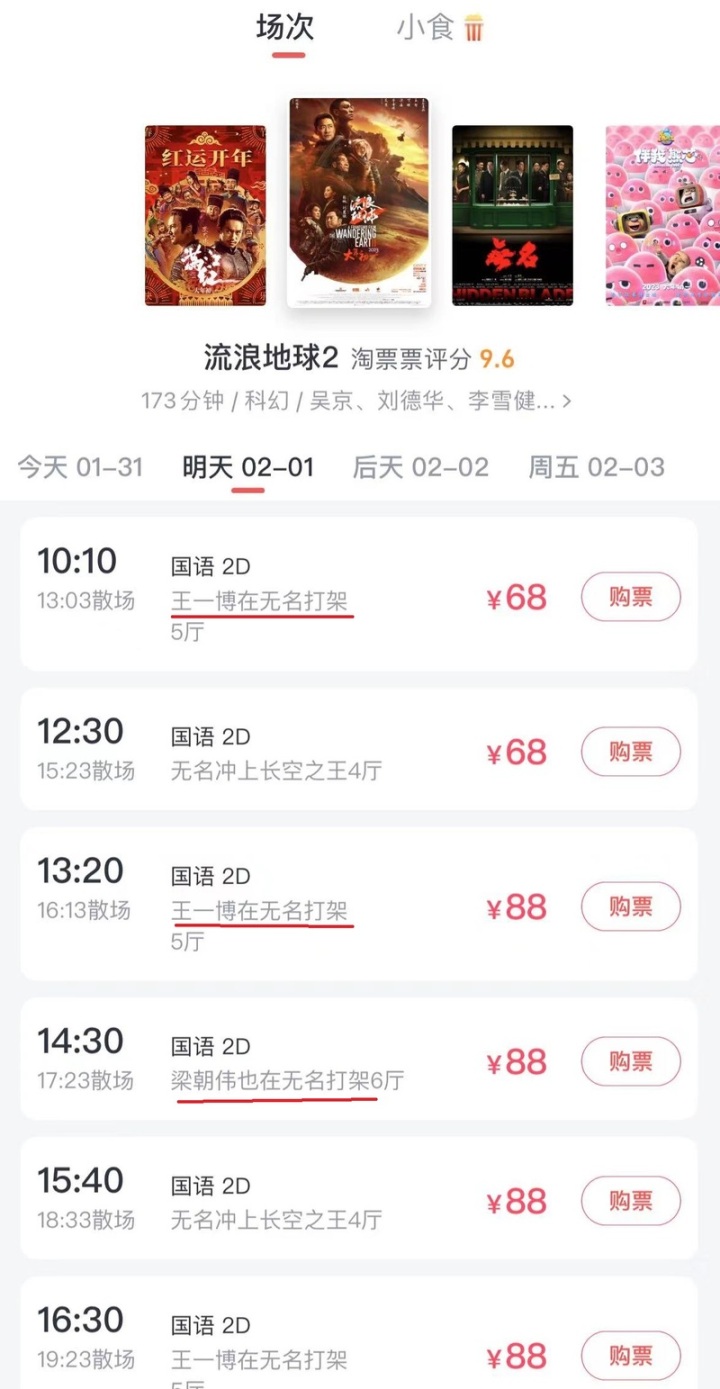Open 流浪地球2 movie details line
720x1389 pixels.
[x=358, y=401]
